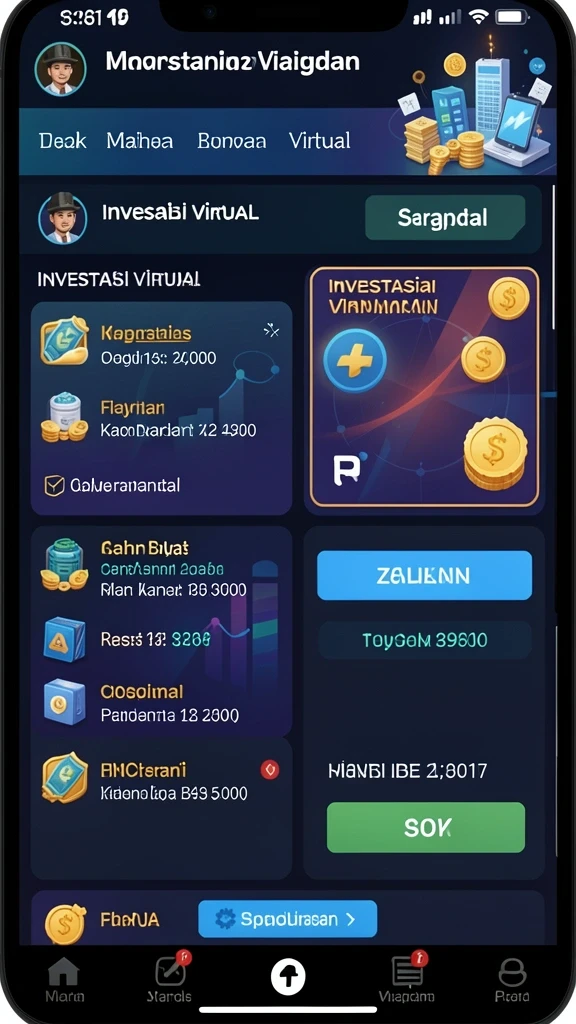
Task: Switch to the Mahoa tab
Action: [140, 140]
